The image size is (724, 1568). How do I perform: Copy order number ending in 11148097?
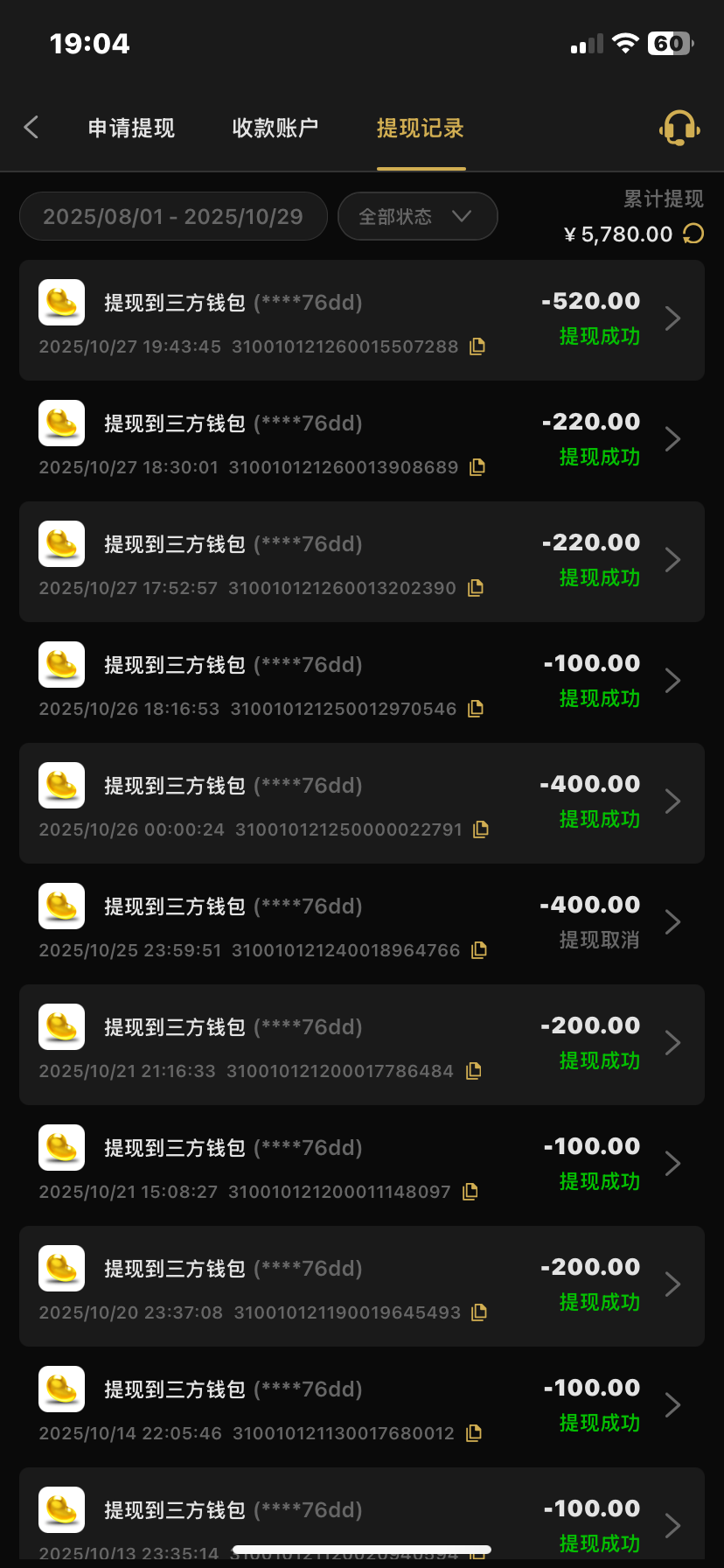pyautogui.click(x=470, y=1192)
